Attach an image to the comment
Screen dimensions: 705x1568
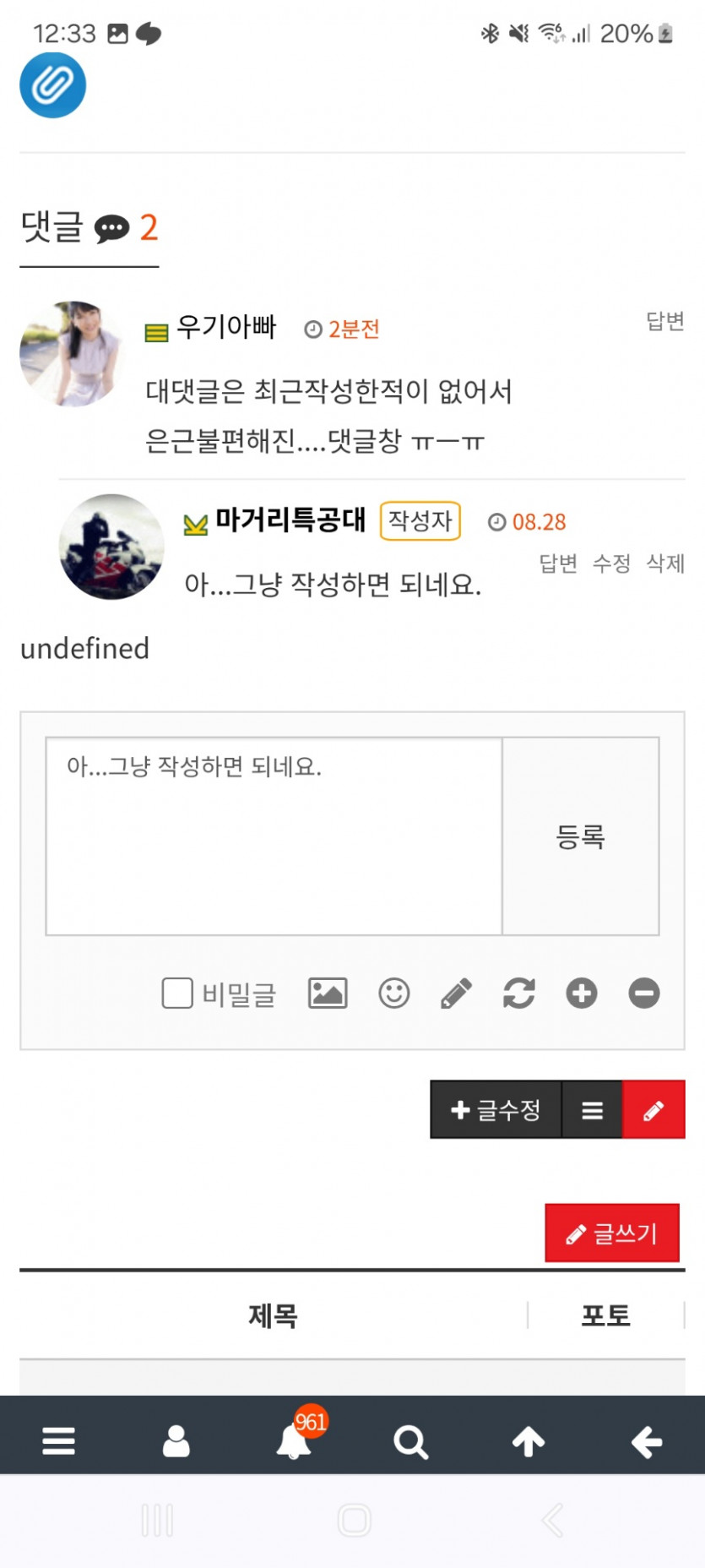click(328, 994)
